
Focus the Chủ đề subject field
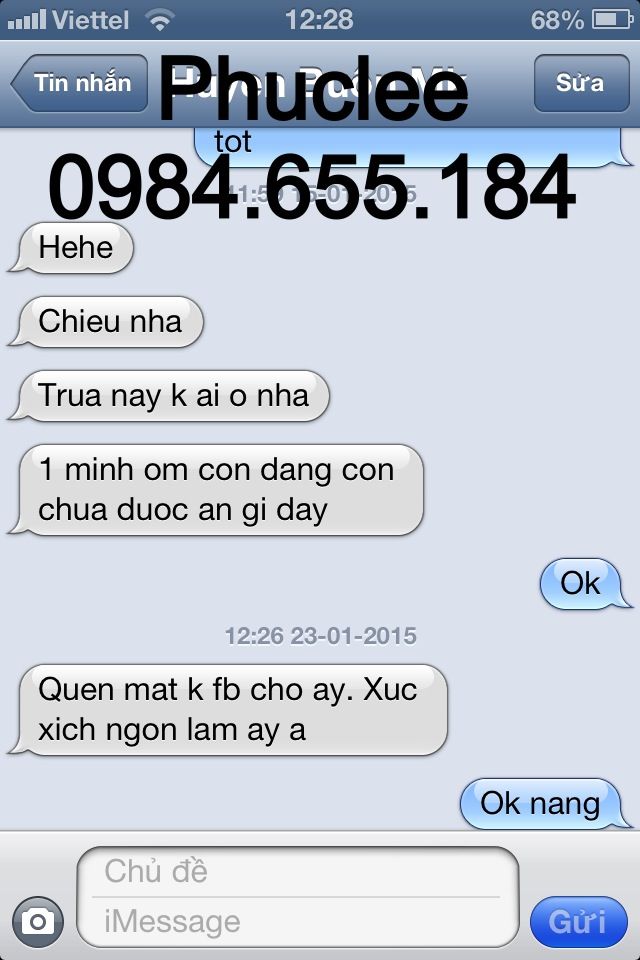298,871
